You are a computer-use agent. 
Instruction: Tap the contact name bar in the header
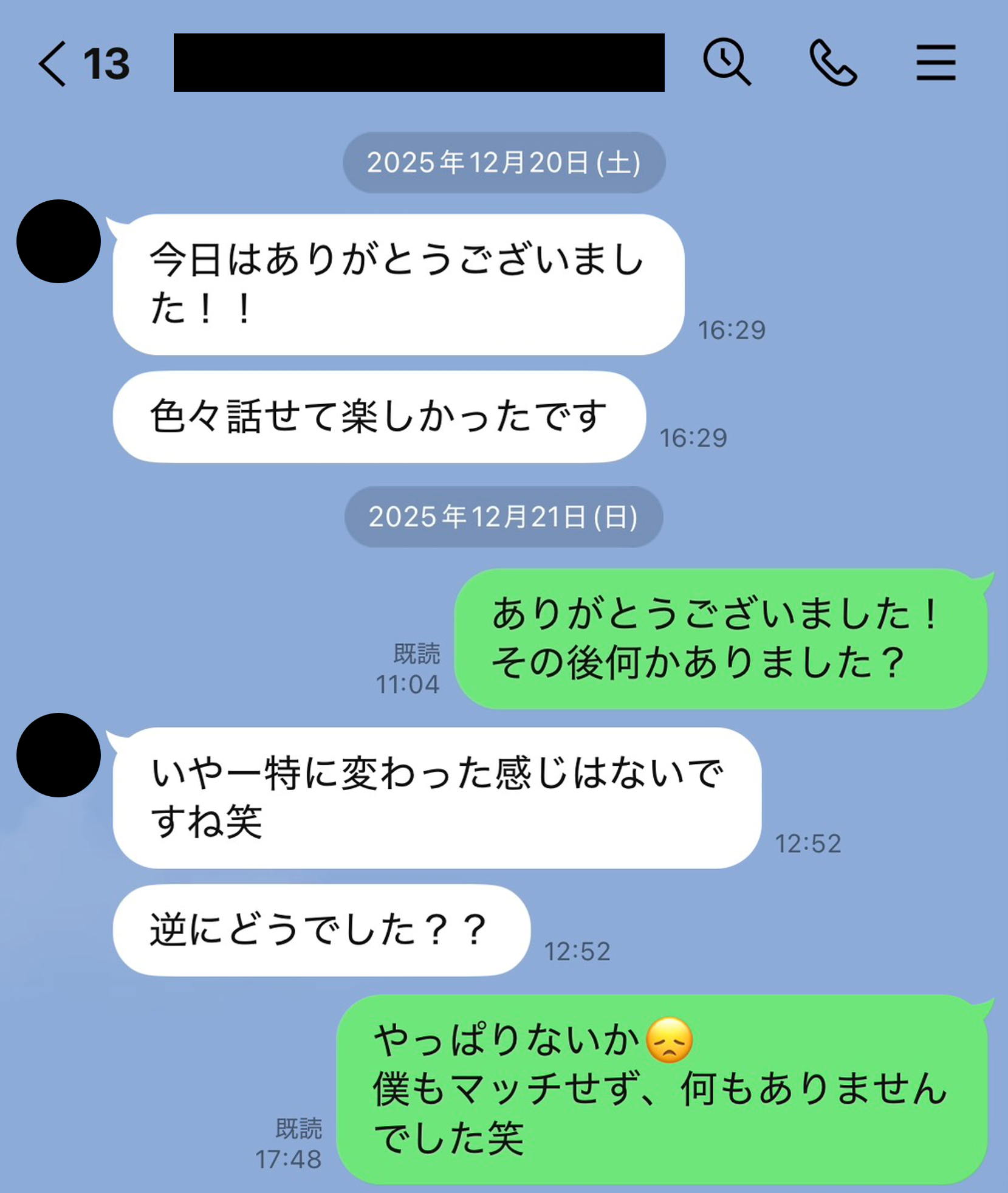pyautogui.click(x=419, y=64)
